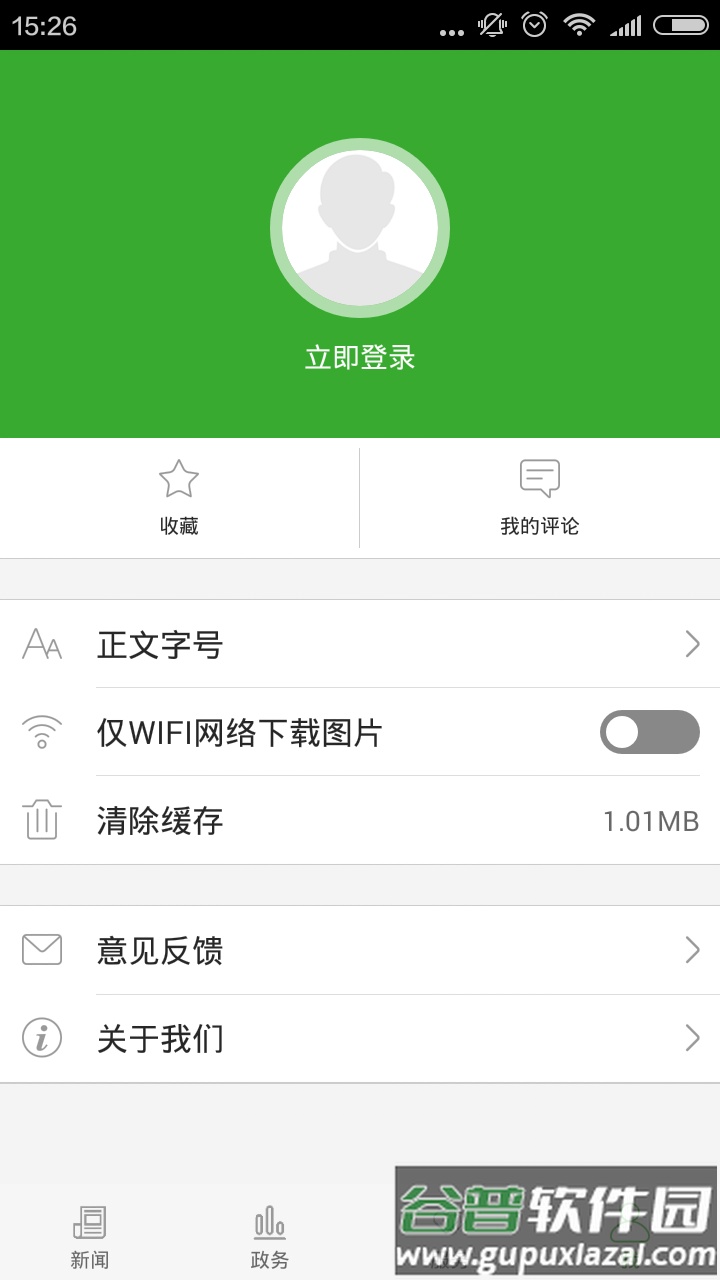Click the Aa font size icon
Viewport: 720px width, 1280px height.
(41, 645)
